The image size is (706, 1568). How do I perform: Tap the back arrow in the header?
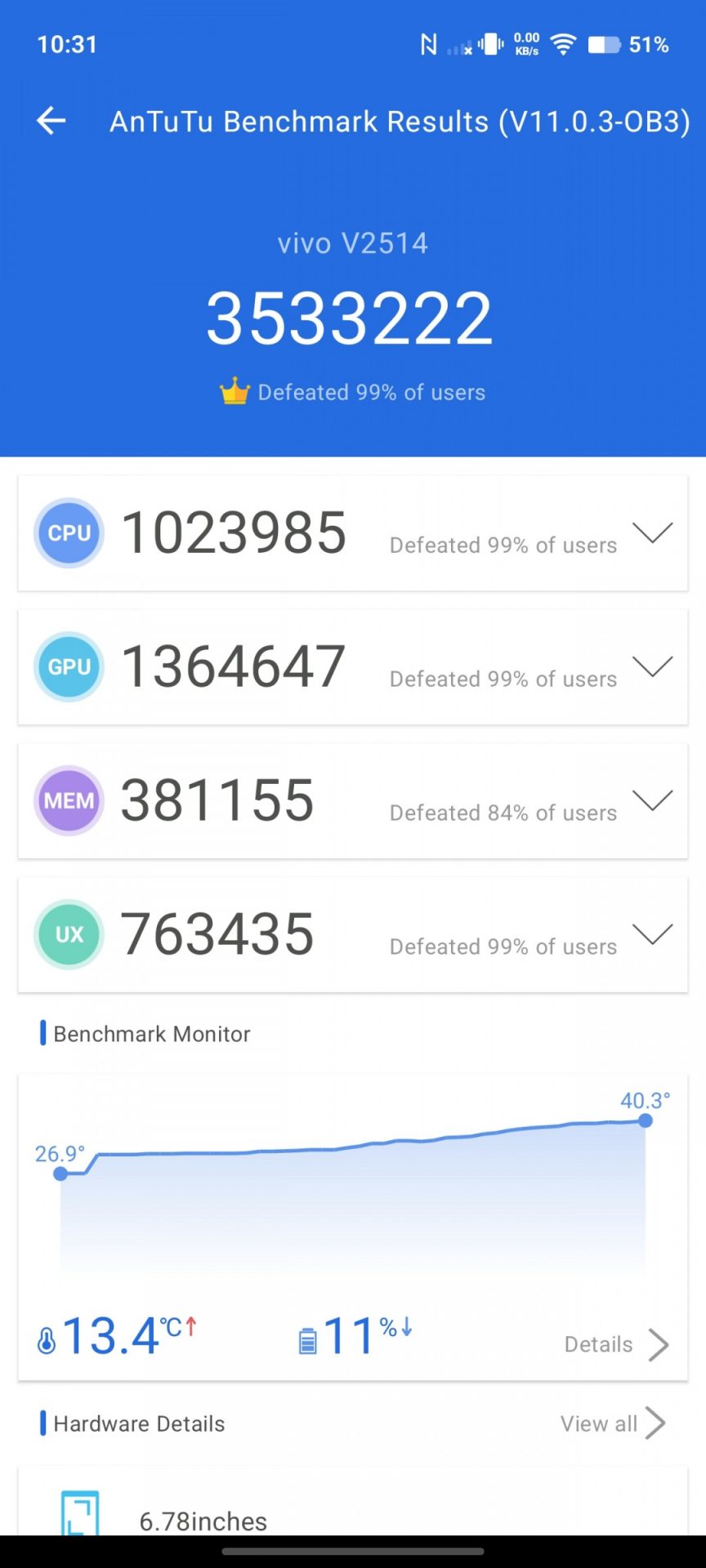pos(51,120)
